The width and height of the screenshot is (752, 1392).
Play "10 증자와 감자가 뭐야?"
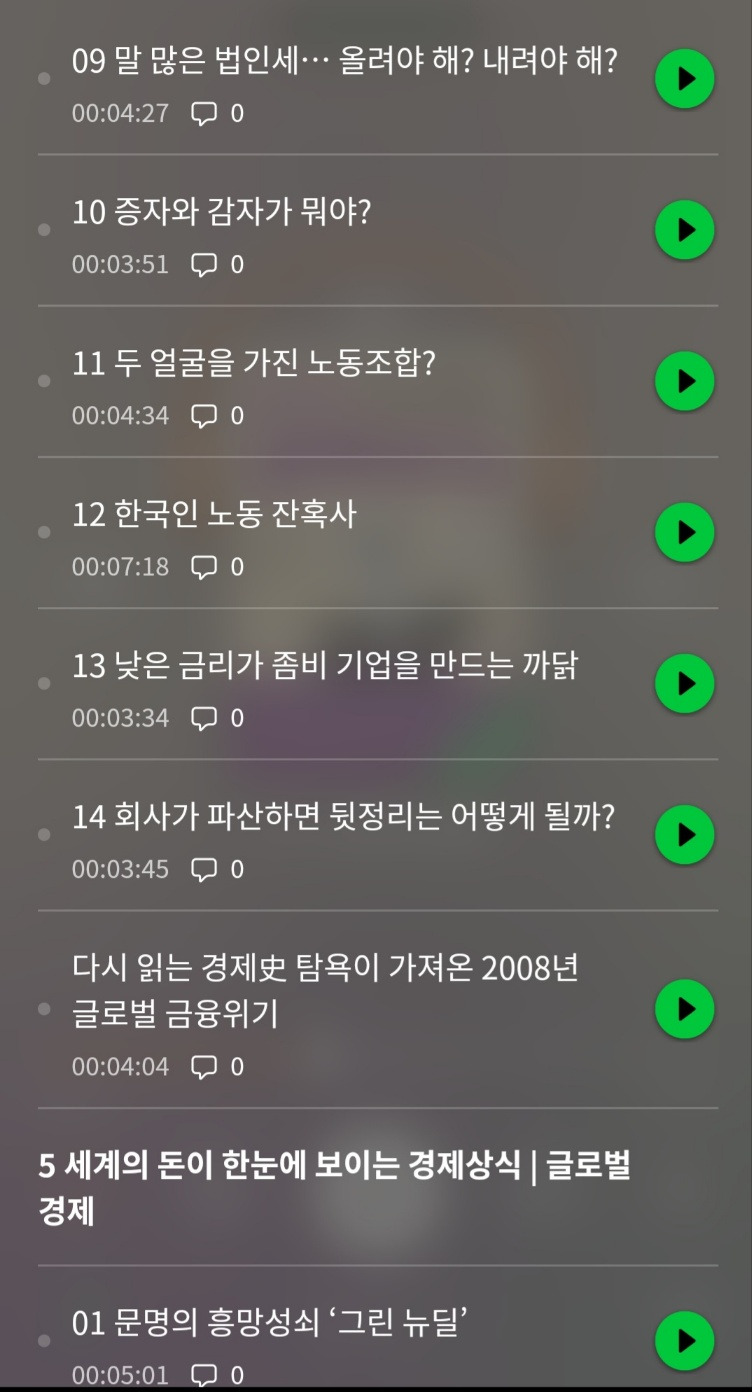click(684, 229)
